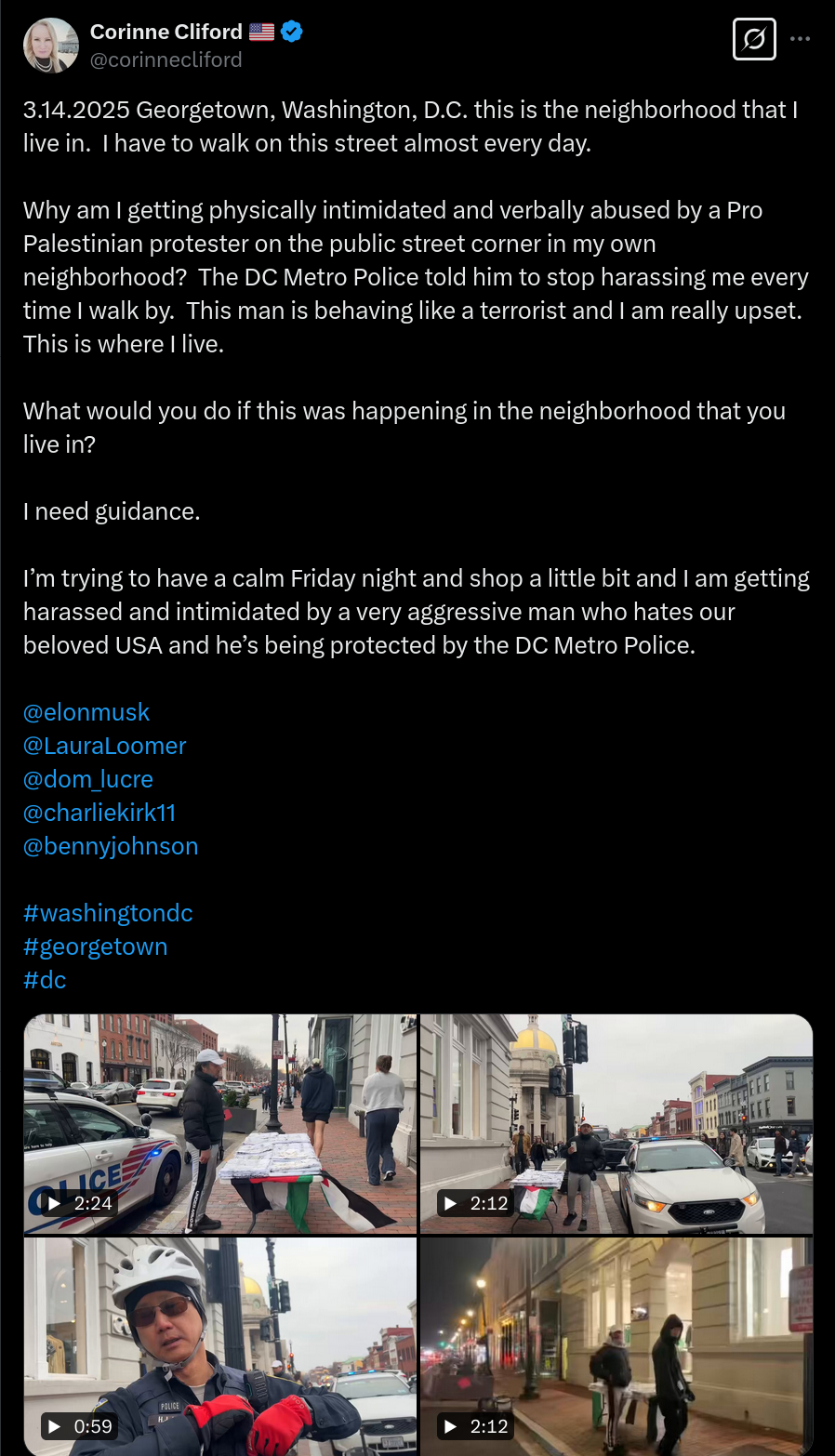Open the post's overflow menu
The image size is (835, 1456).
[800, 39]
